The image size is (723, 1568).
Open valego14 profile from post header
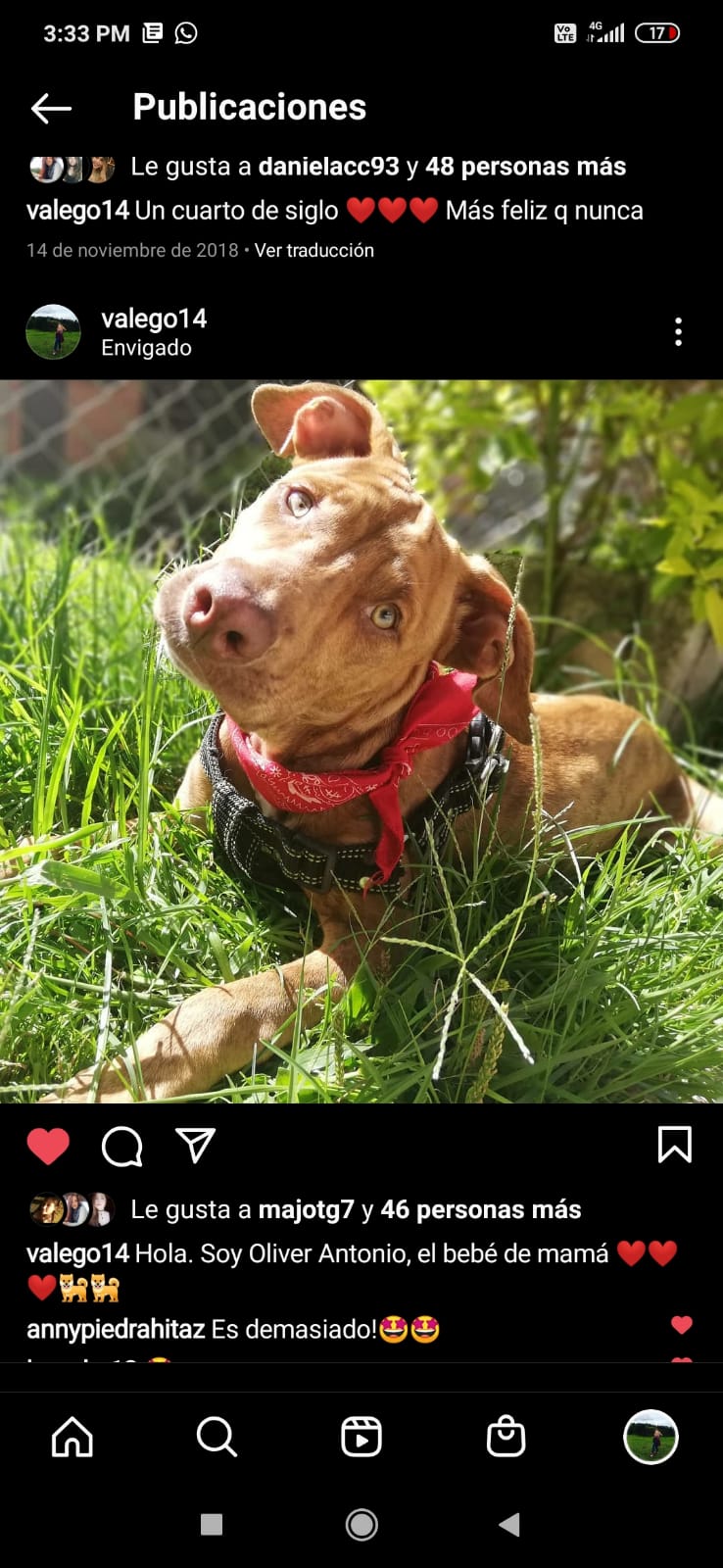tap(154, 318)
